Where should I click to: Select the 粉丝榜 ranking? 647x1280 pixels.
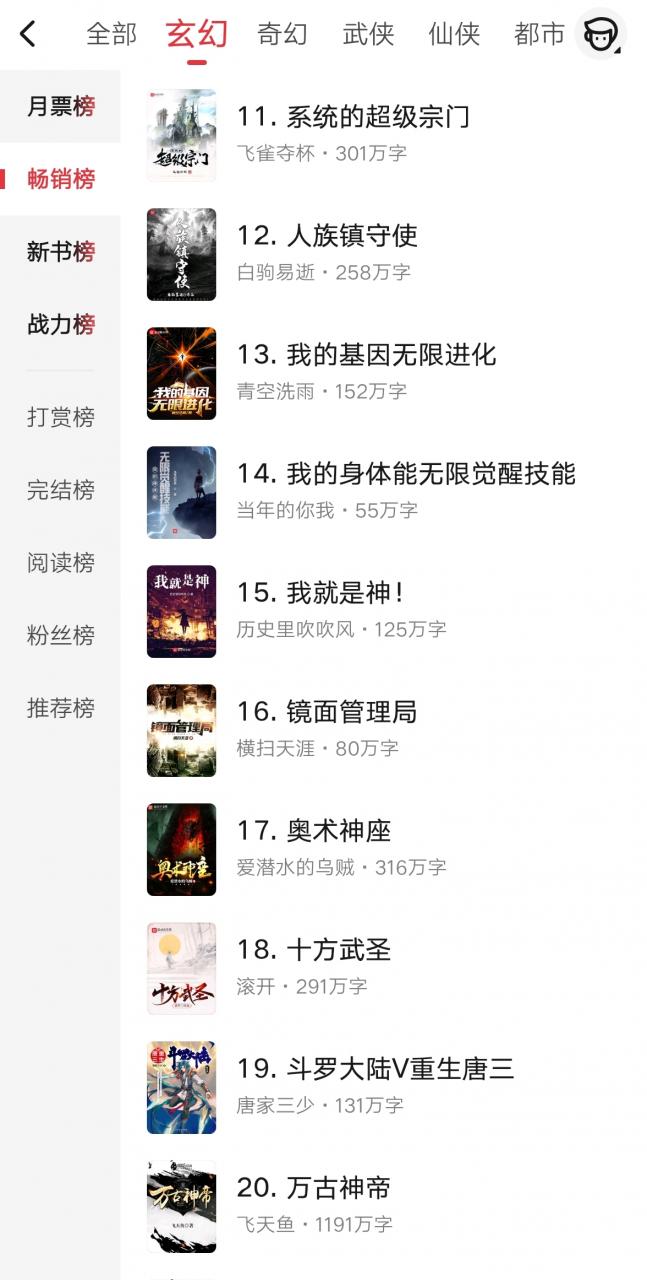[61, 635]
